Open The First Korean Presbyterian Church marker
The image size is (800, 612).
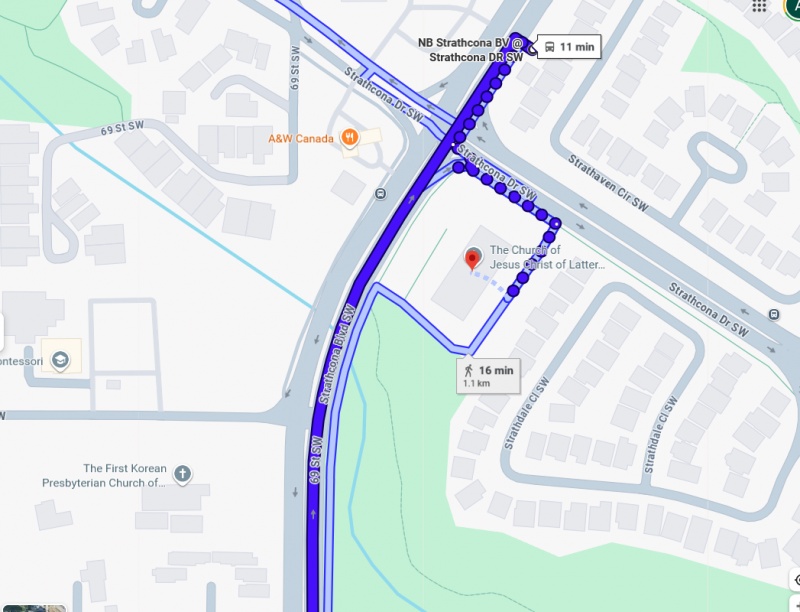[x=182, y=474]
